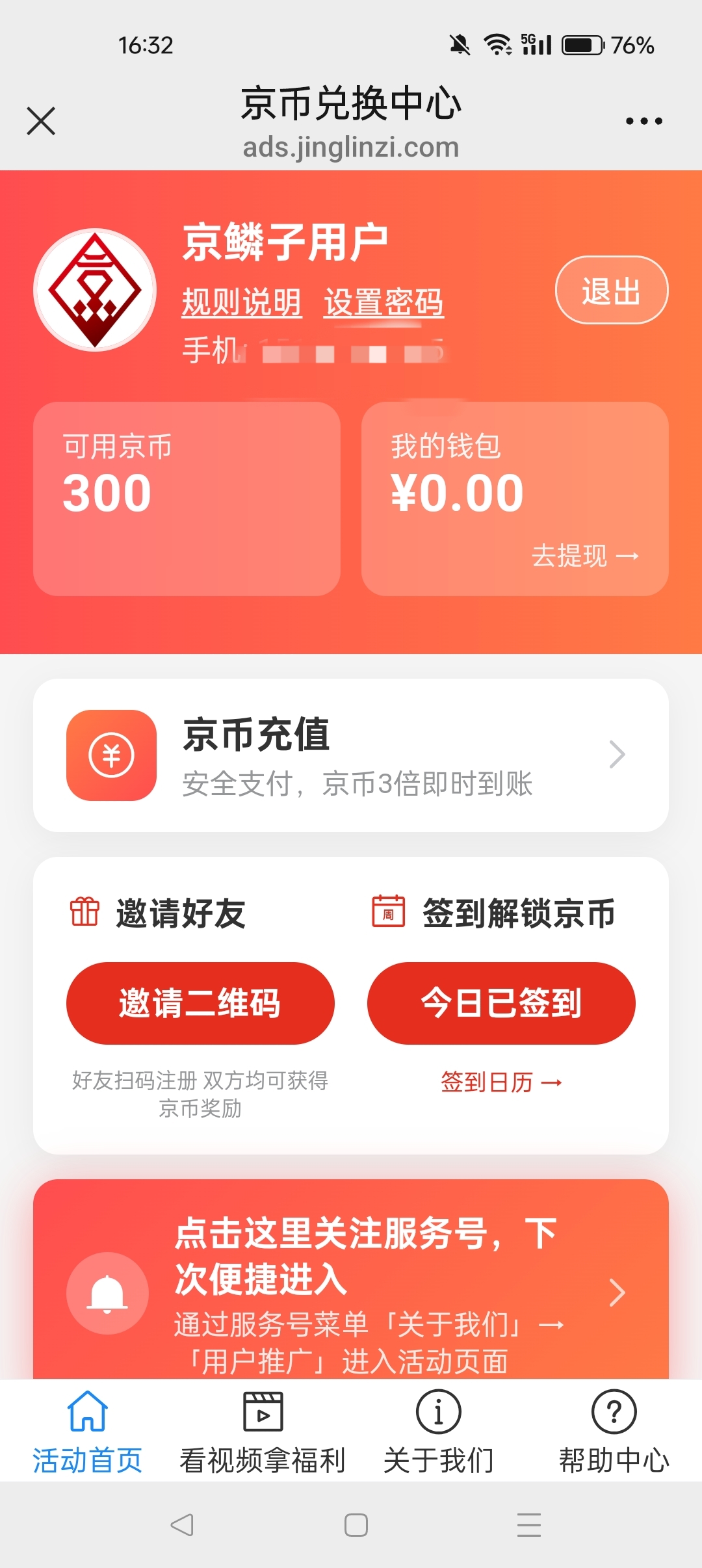Close the 京币兑换中心 web page

pos(41,121)
